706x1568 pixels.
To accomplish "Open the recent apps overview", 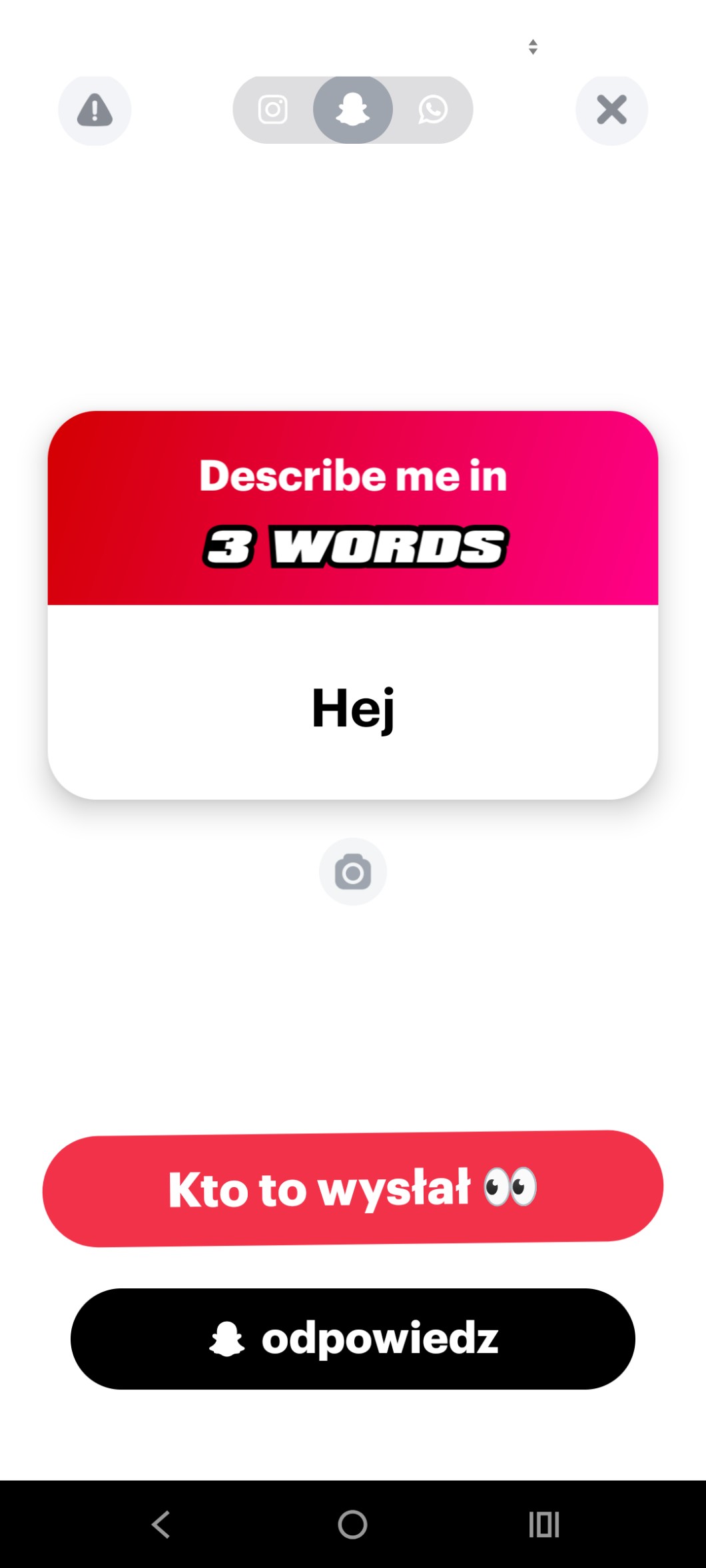I will pyautogui.click(x=543, y=1523).
